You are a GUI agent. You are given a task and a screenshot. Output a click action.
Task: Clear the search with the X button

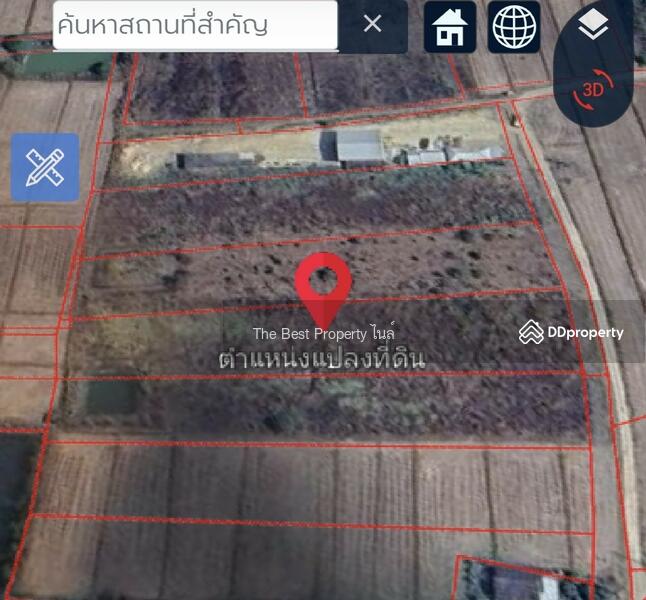[372, 25]
